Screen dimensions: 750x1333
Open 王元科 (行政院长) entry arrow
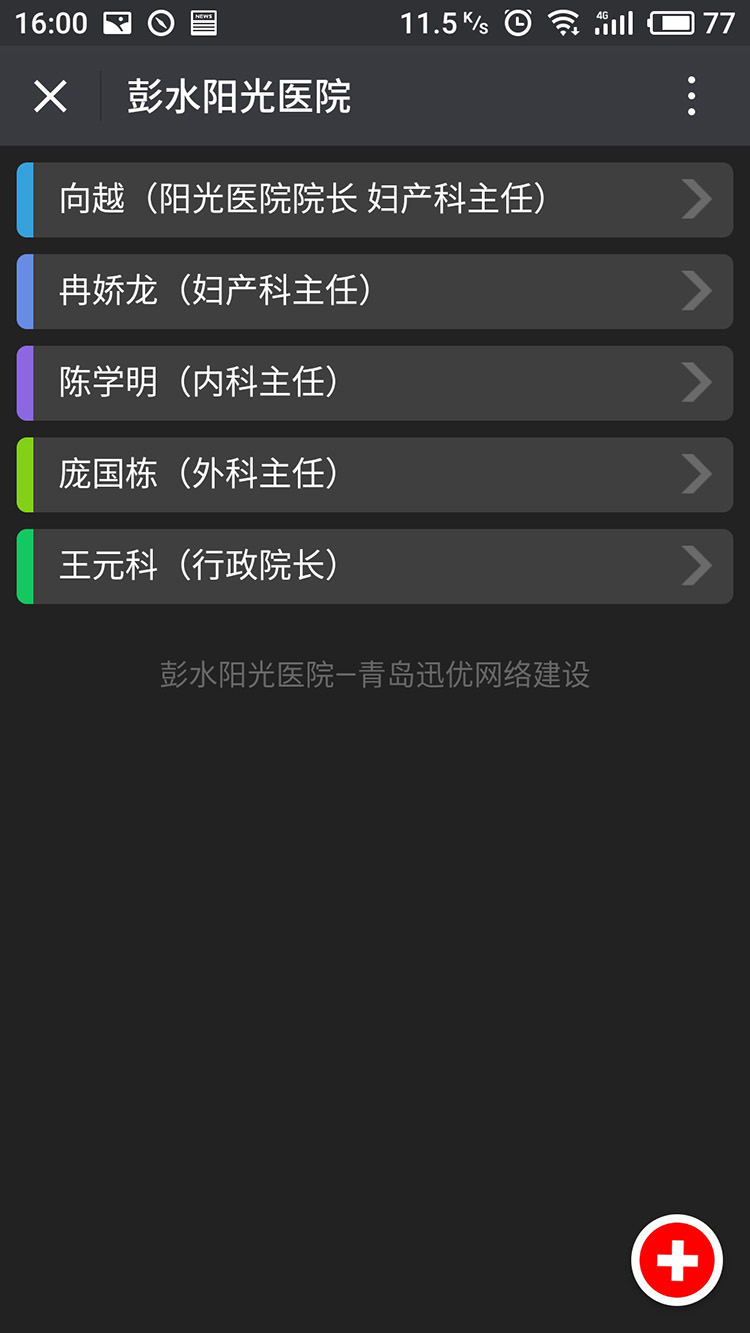[697, 566]
